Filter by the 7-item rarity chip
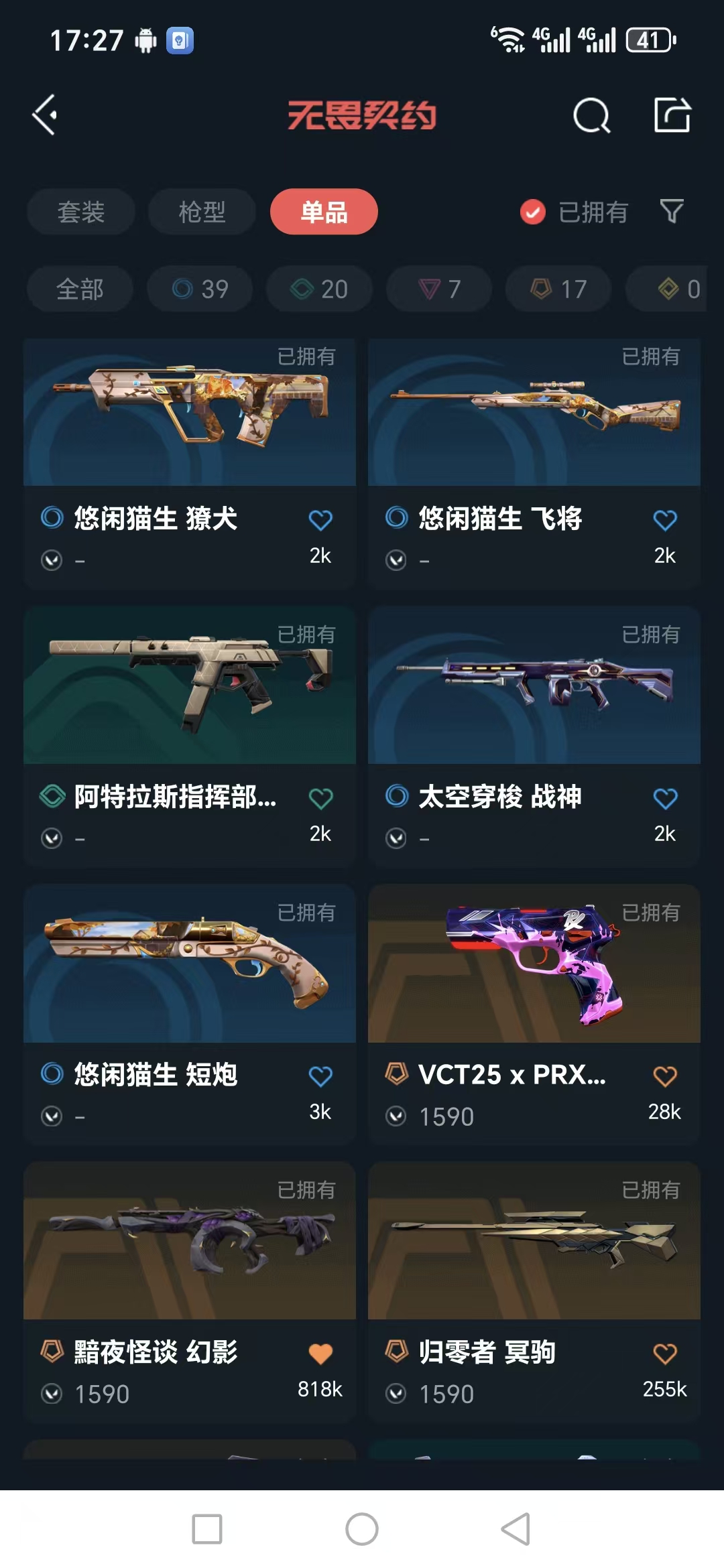The width and height of the screenshot is (724, 1568). [439, 289]
